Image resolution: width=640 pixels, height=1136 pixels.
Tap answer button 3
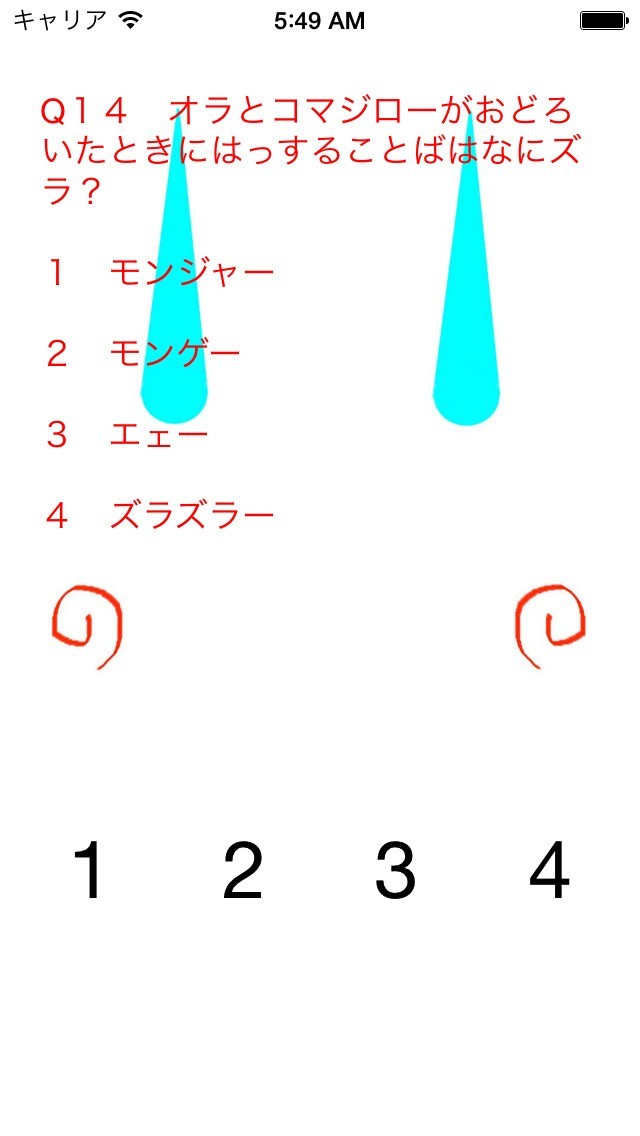point(396,871)
